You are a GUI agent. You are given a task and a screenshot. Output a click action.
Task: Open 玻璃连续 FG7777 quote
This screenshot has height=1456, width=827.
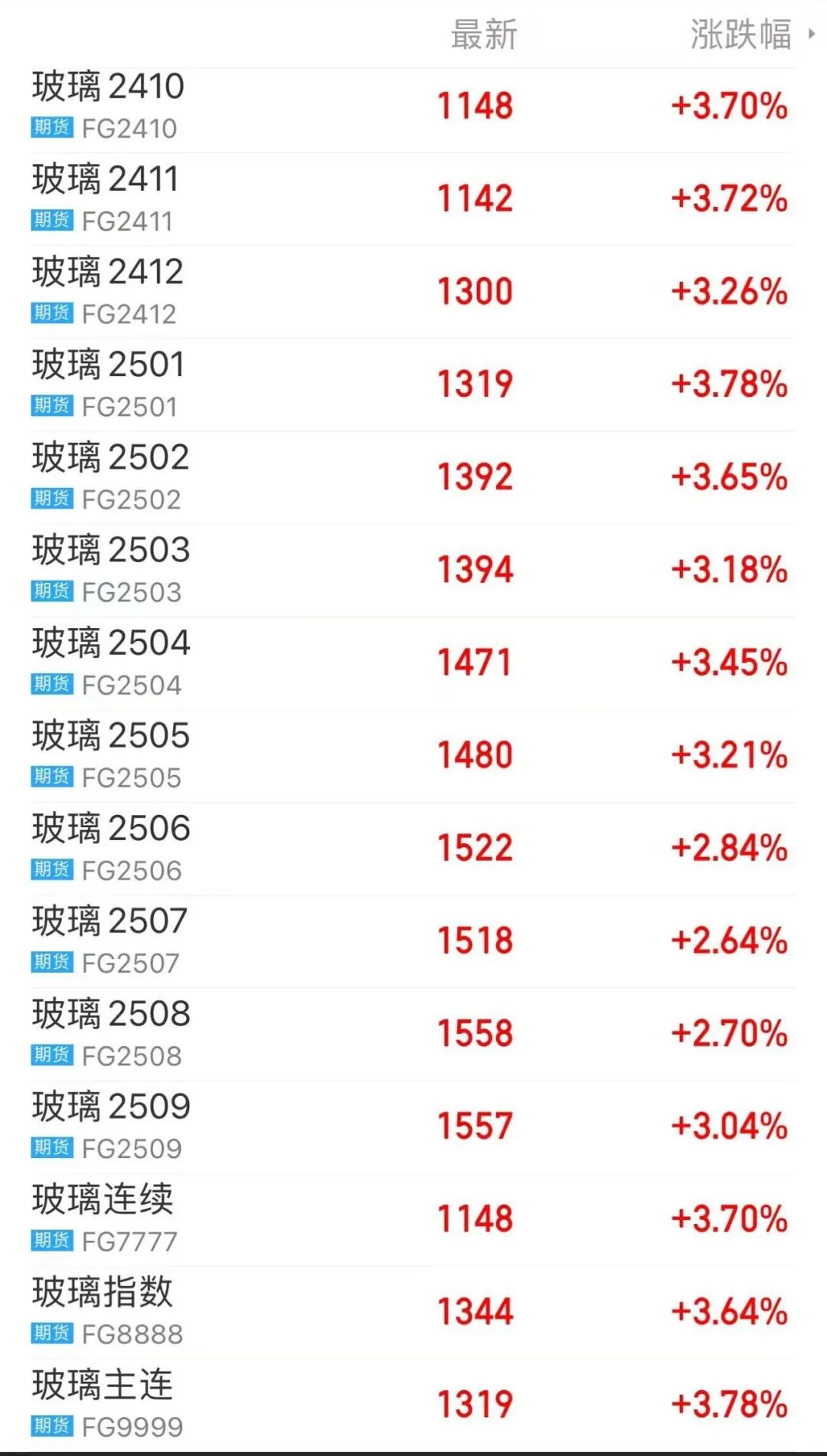coord(107,1218)
